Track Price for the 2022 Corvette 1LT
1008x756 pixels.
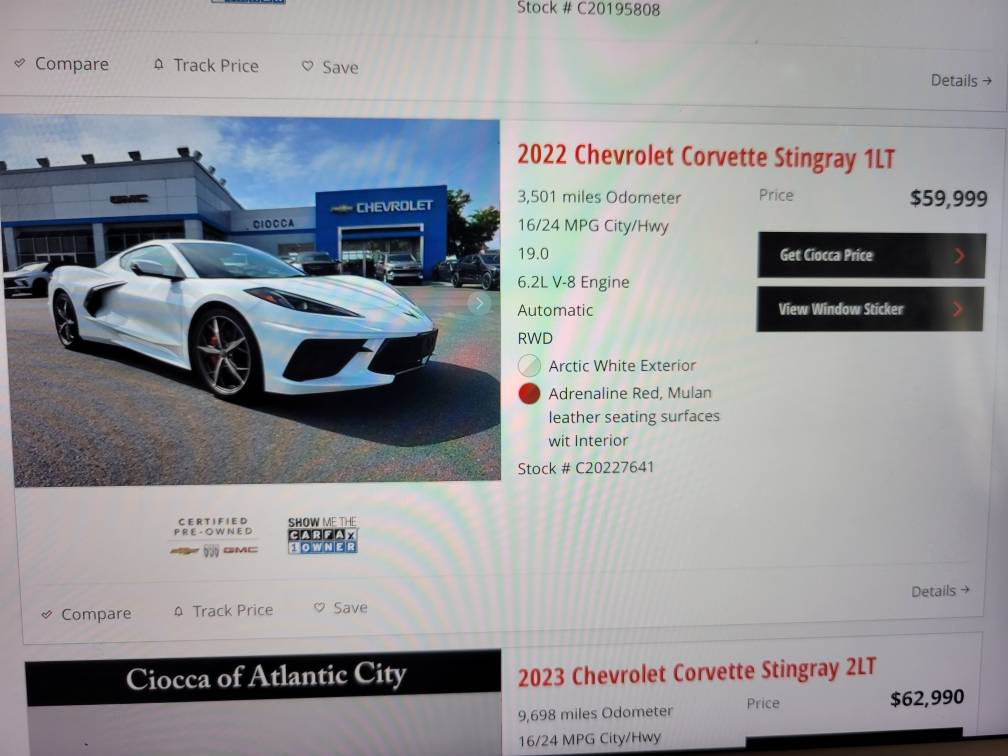click(x=223, y=610)
